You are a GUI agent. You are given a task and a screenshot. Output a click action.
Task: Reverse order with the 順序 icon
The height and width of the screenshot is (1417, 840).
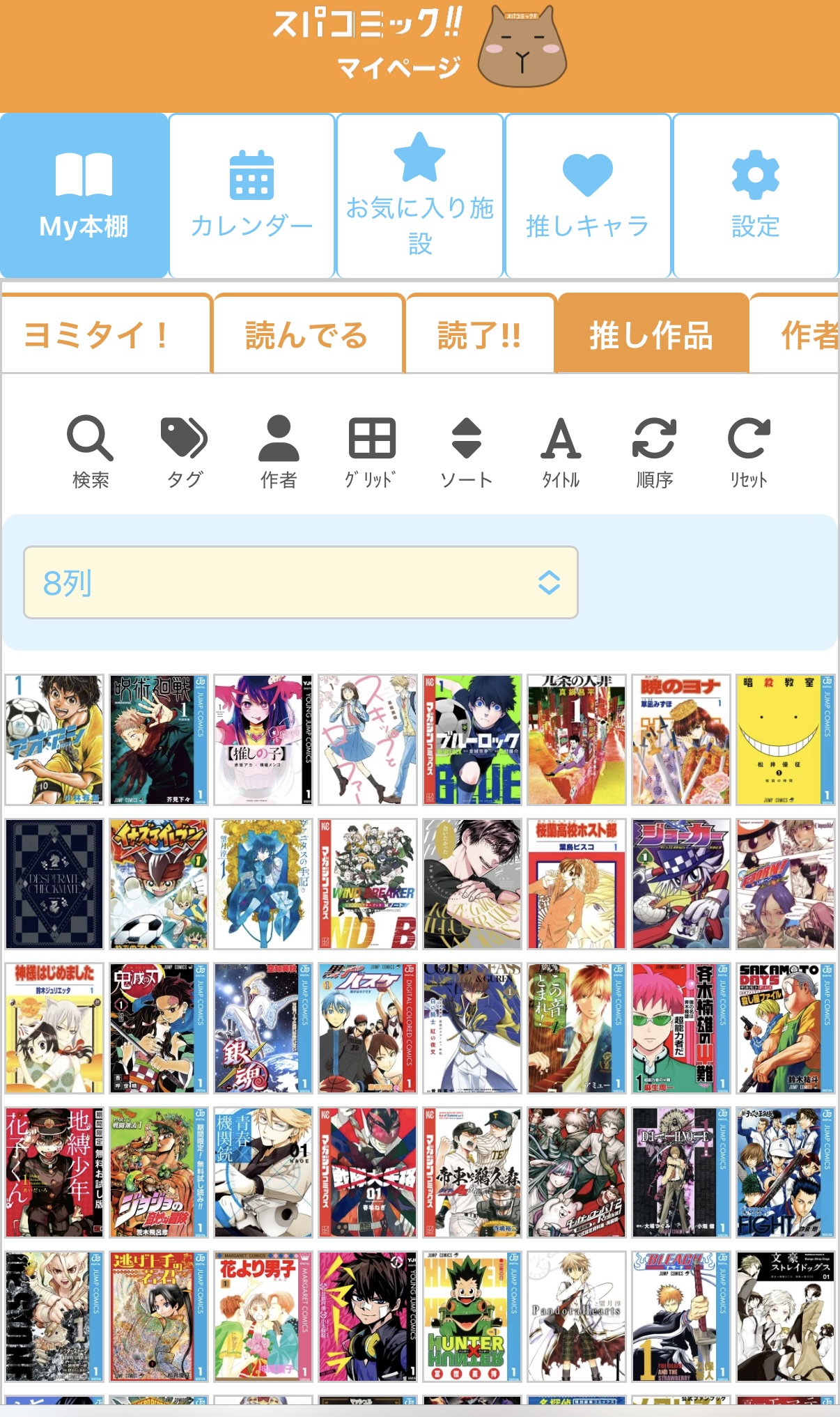pyautogui.click(x=655, y=450)
